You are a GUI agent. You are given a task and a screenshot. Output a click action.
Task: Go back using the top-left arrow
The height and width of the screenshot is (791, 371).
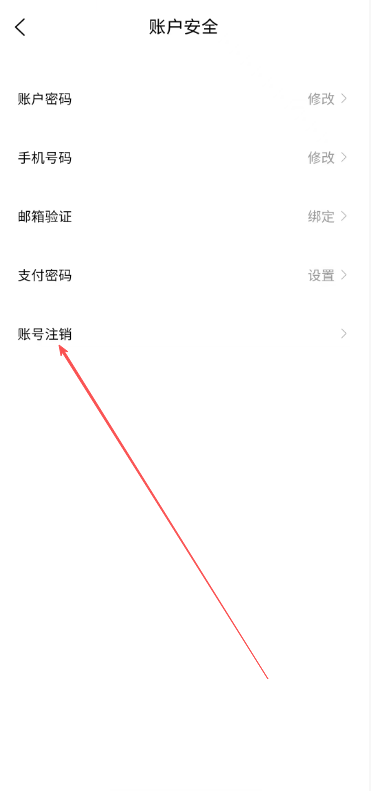pyautogui.click(x=20, y=27)
